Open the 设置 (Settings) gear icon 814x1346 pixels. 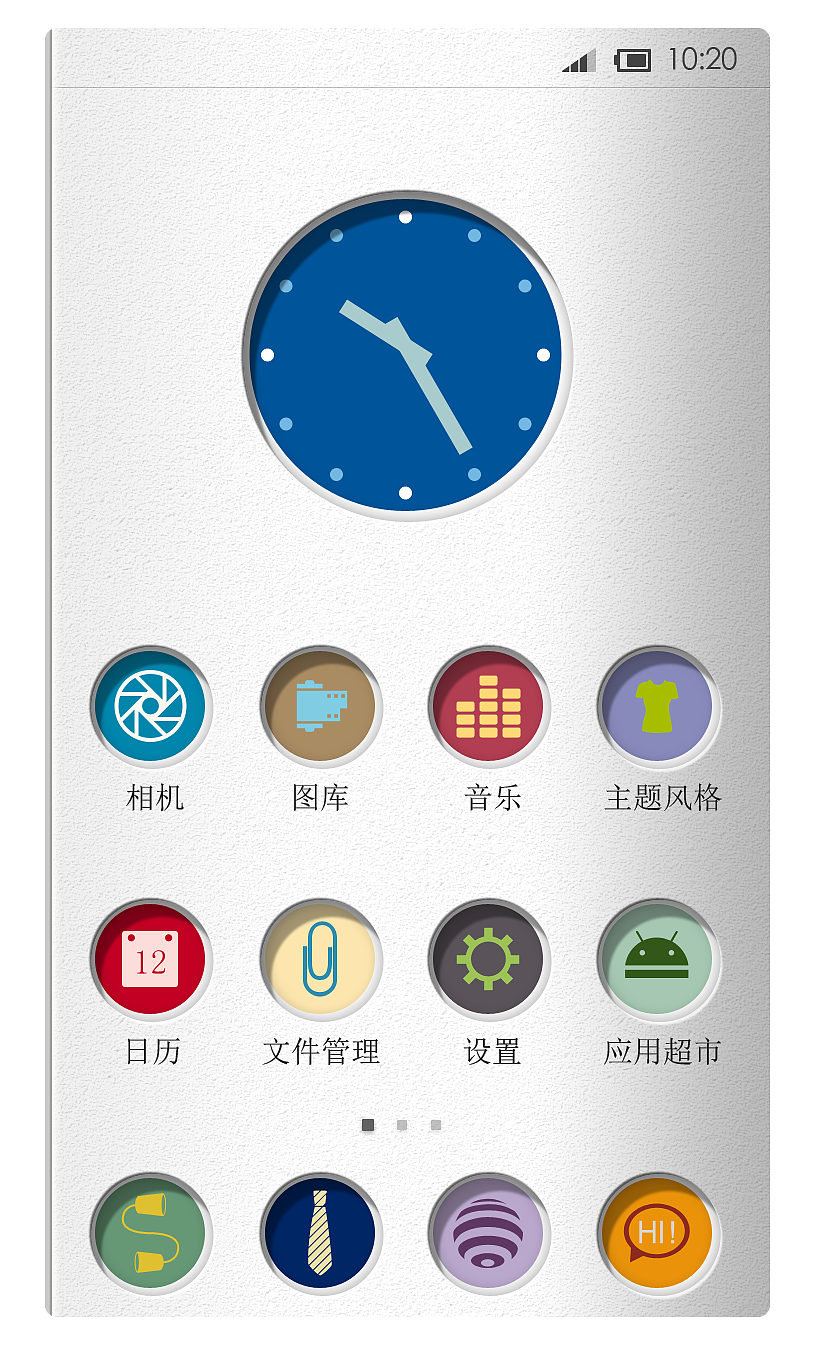(x=489, y=960)
